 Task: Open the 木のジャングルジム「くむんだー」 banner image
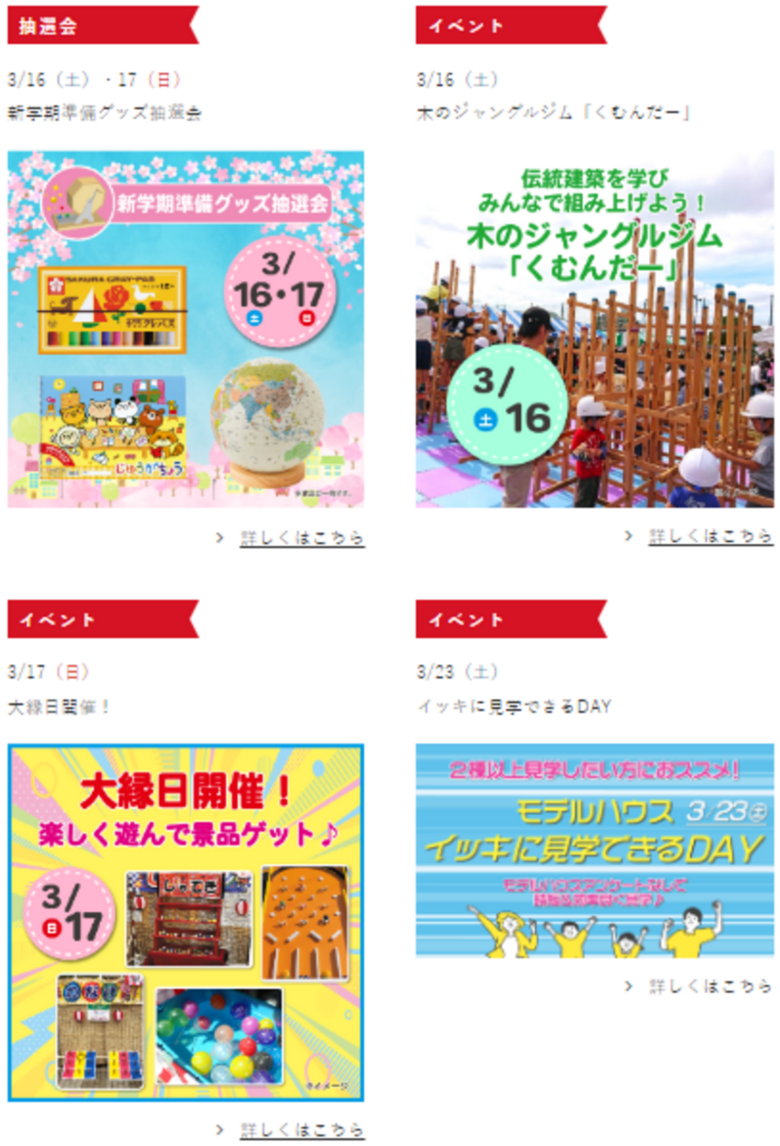click(x=594, y=329)
